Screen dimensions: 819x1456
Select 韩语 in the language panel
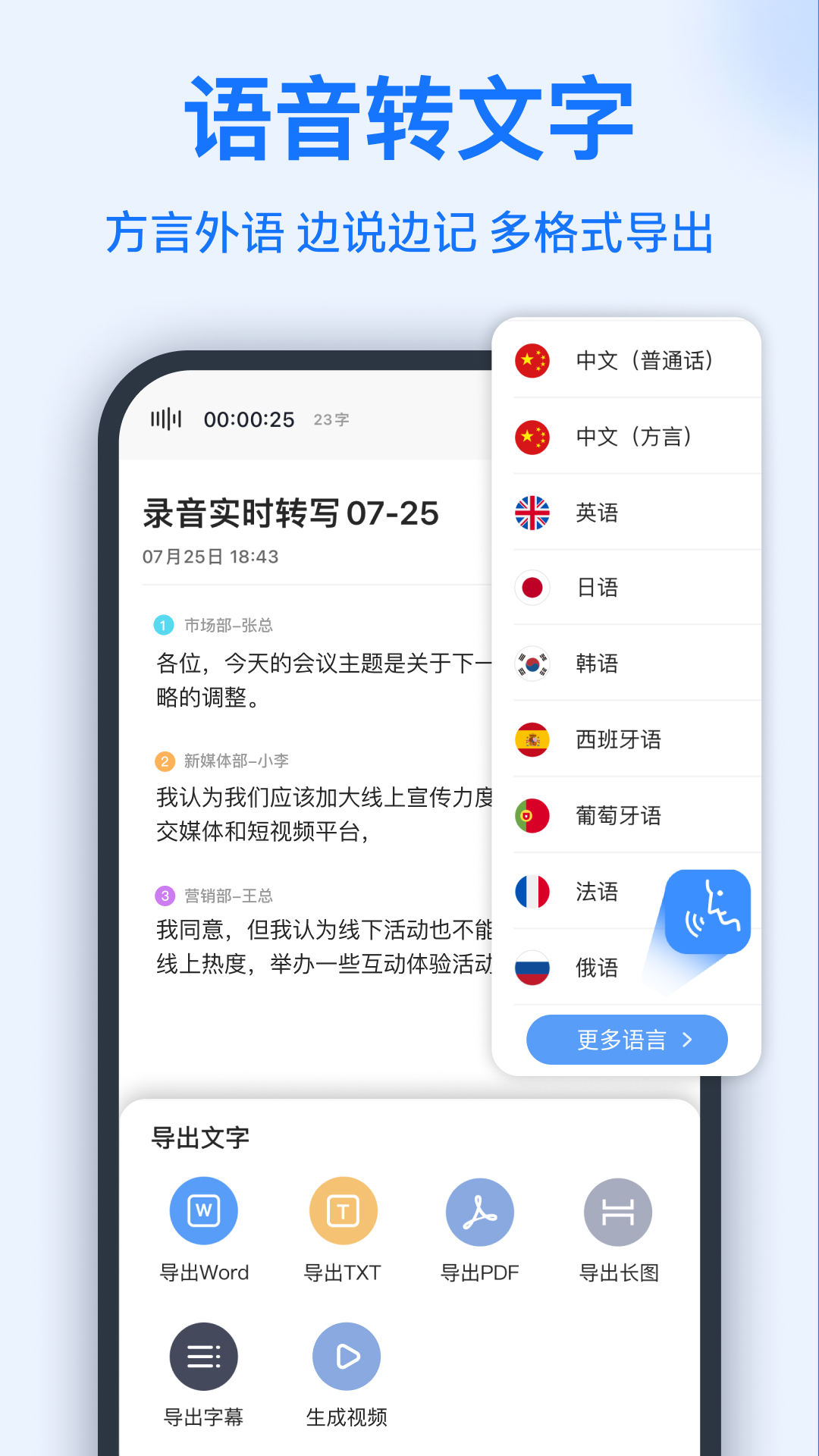pyautogui.click(x=597, y=664)
